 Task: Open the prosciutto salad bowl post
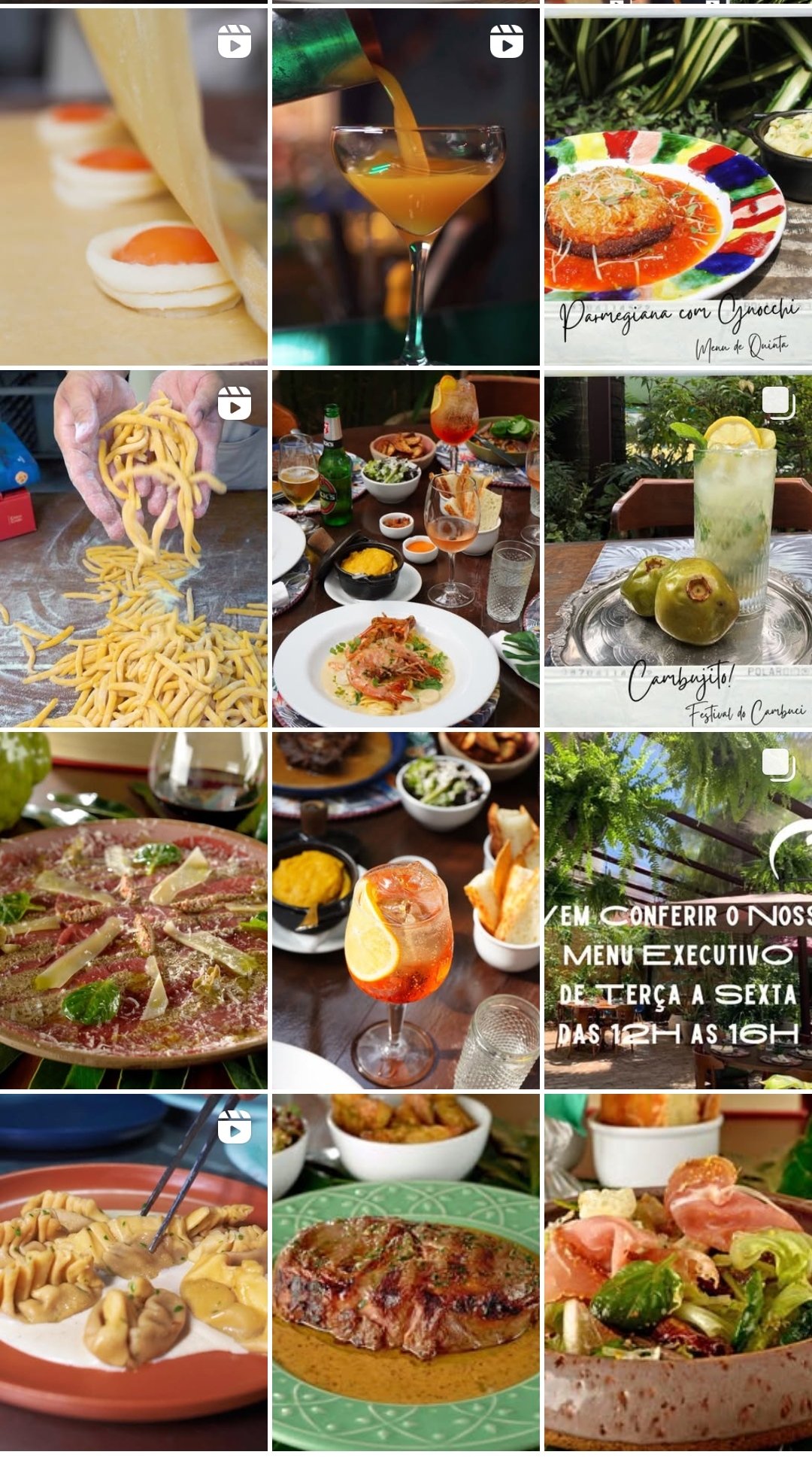677,1272
